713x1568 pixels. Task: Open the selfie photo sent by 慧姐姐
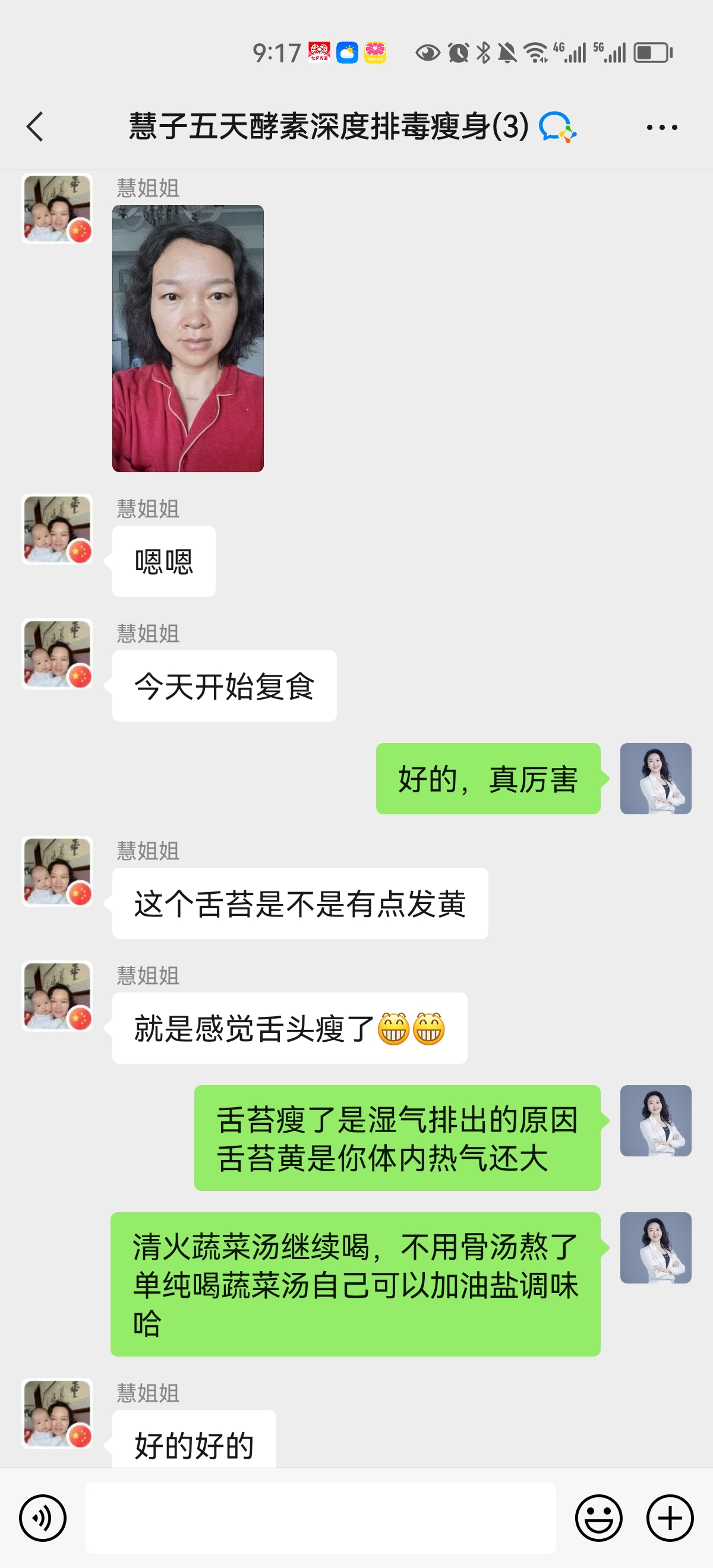pos(188,339)
